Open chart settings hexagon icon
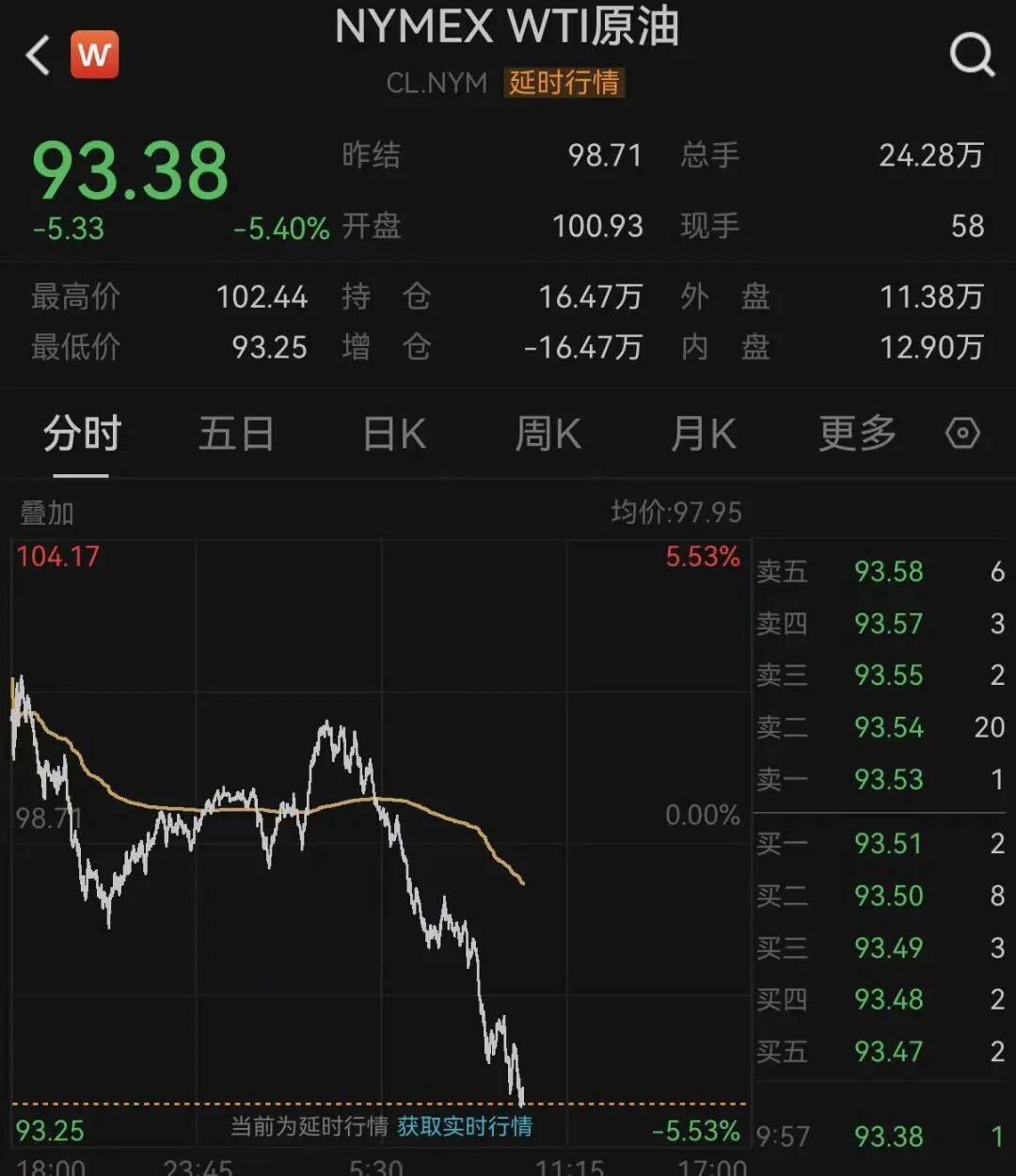This screenshot has height=1176, width=1016. tap(962, 434)
